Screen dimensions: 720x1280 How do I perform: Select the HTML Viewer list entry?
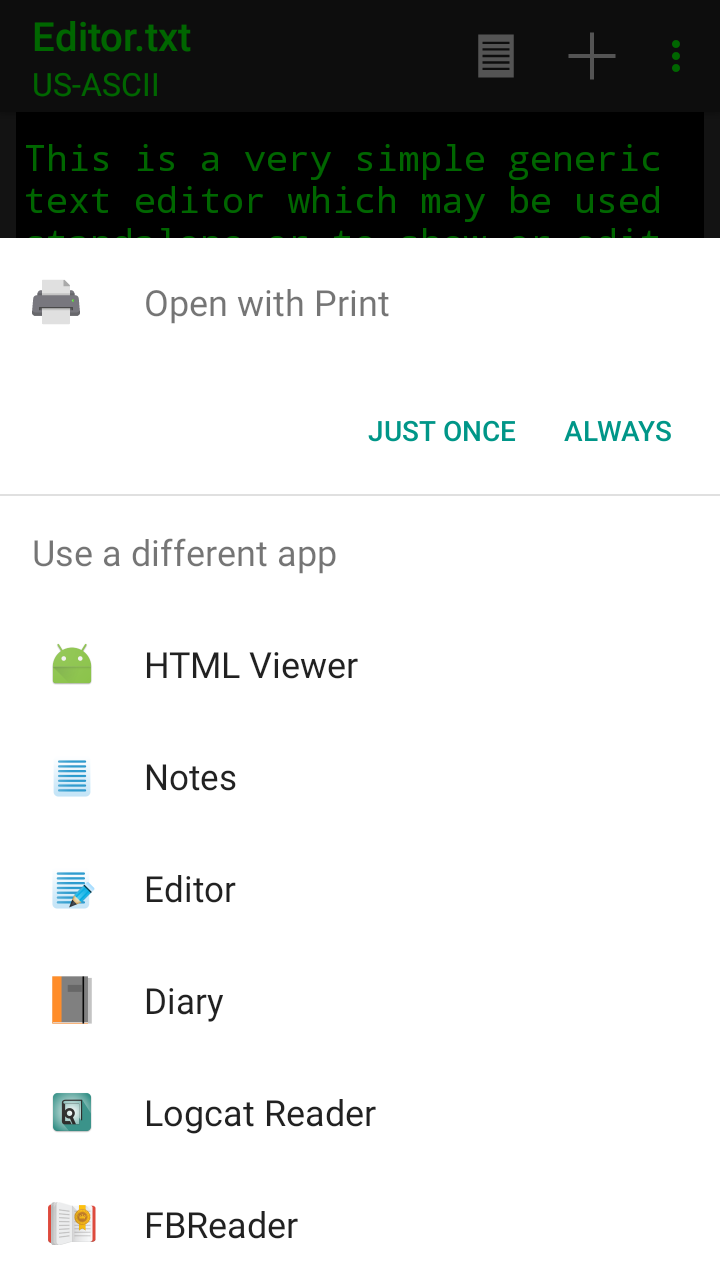pyautogui.click(x=251, y=664)
